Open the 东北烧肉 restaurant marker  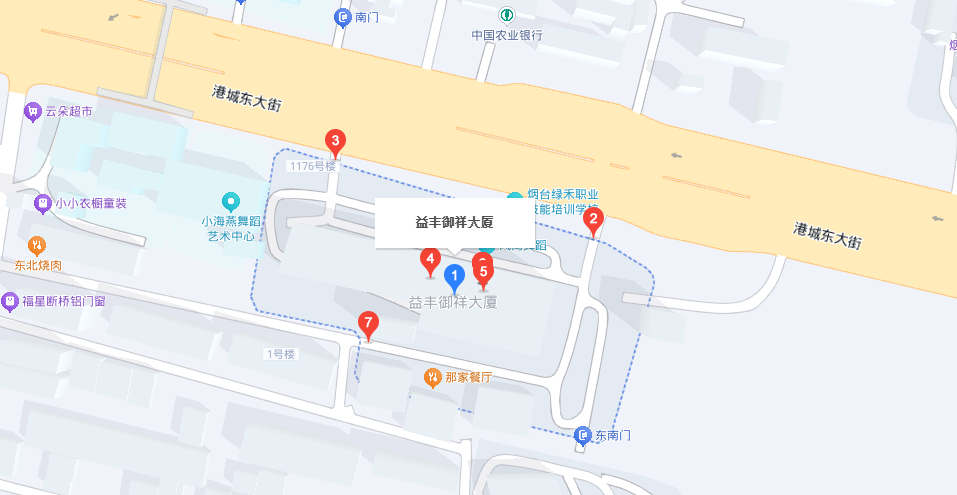click(37, 245)
